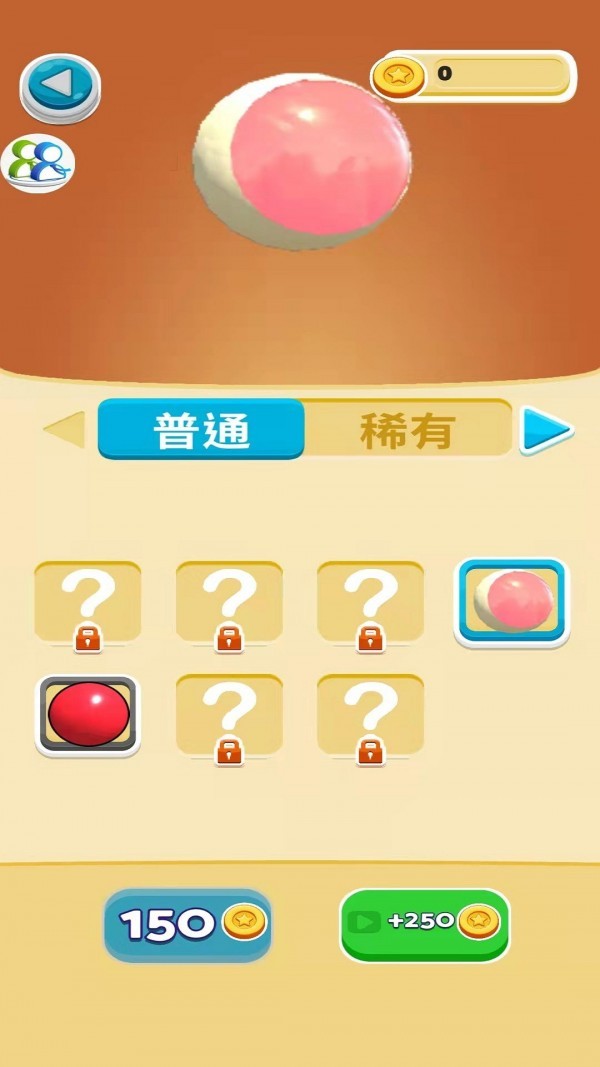Switch to the 普通 tab

click(x=201, y=430)
